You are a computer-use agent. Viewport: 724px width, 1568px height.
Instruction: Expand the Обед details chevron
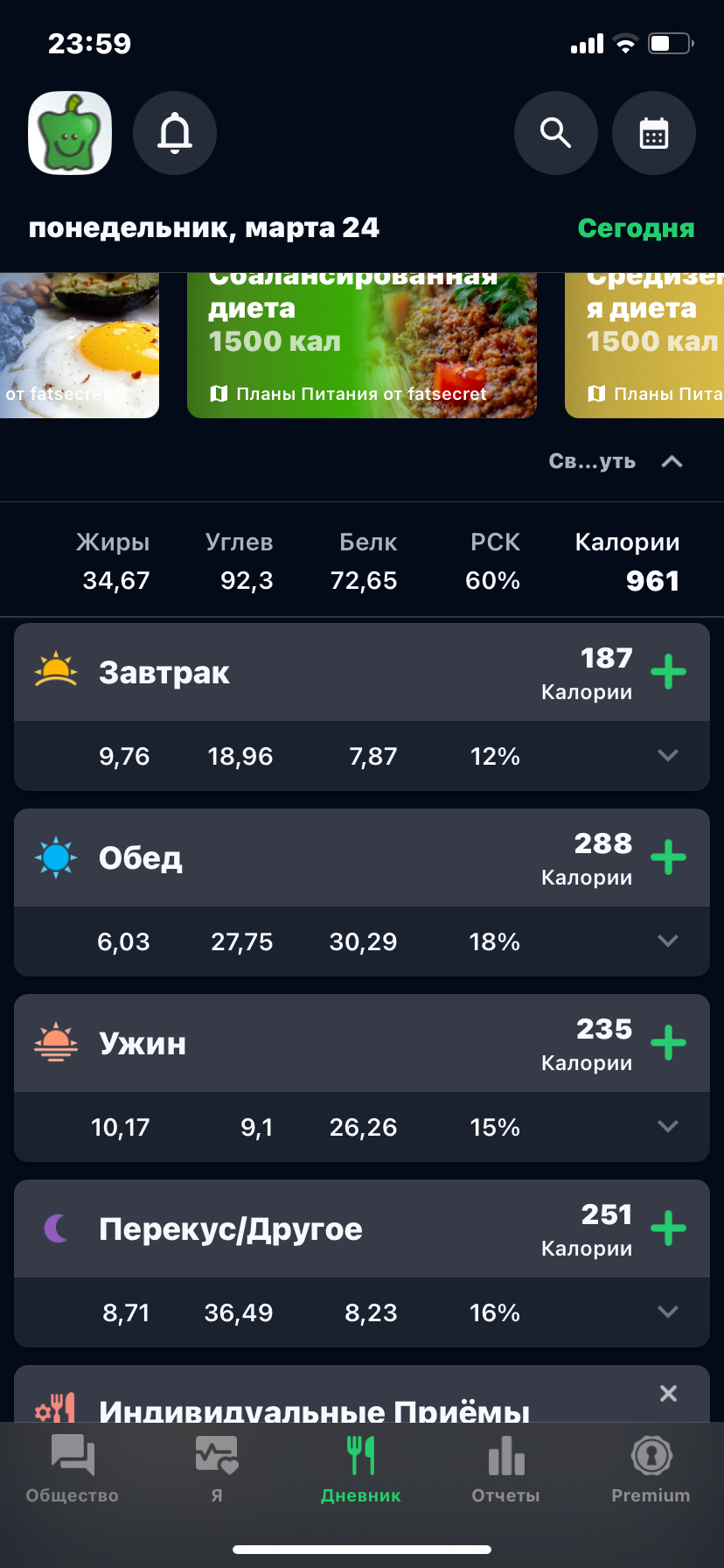[668, 941]
